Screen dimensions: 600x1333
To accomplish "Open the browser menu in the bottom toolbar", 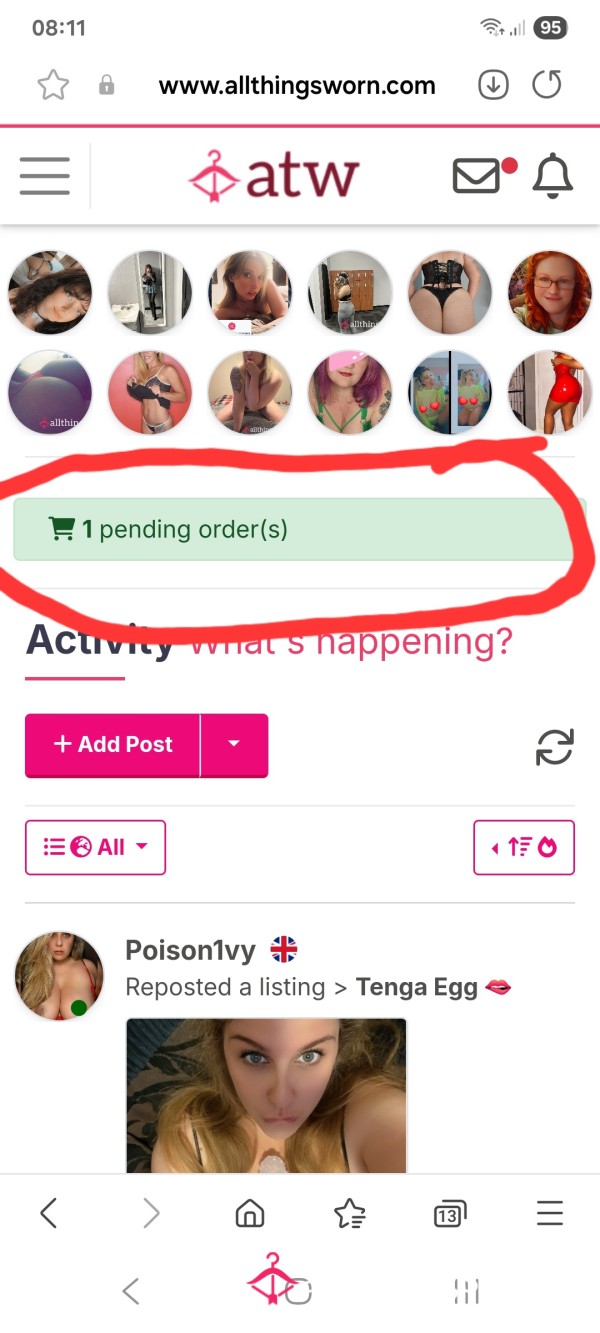I will pos(550,1214).
